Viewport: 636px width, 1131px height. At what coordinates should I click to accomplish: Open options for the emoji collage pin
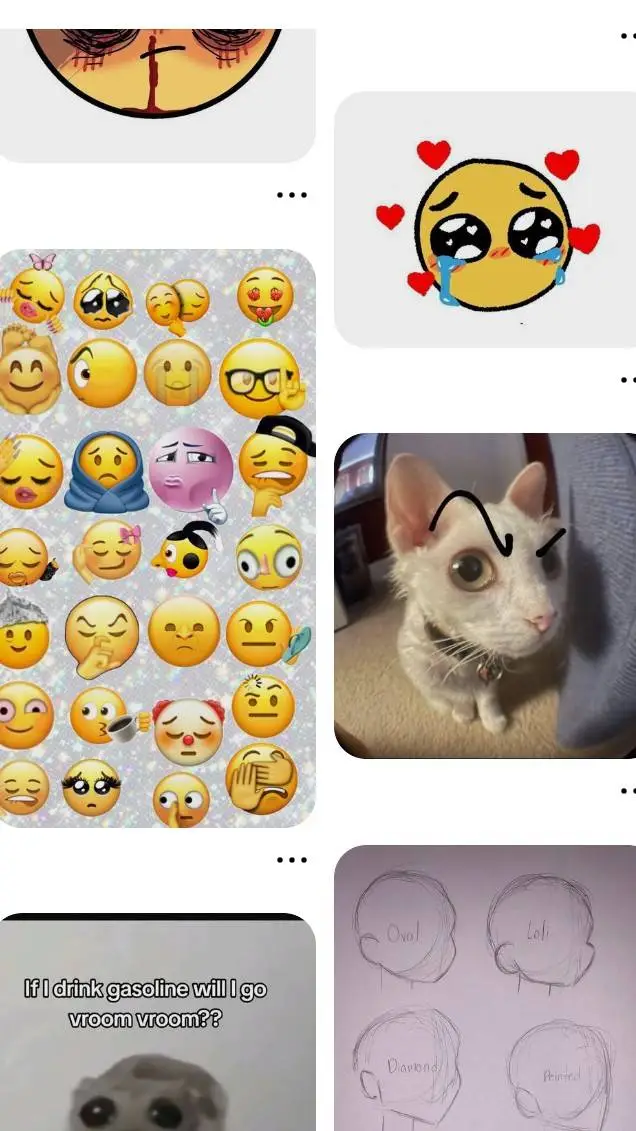(291, 859)
